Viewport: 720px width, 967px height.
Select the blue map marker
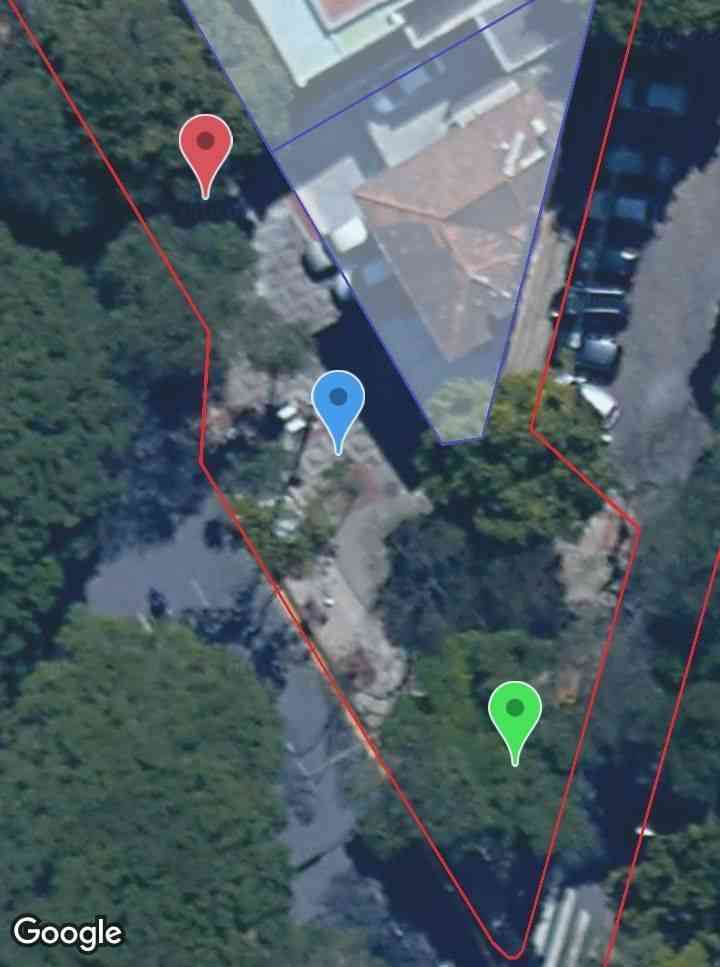(338, 401)
